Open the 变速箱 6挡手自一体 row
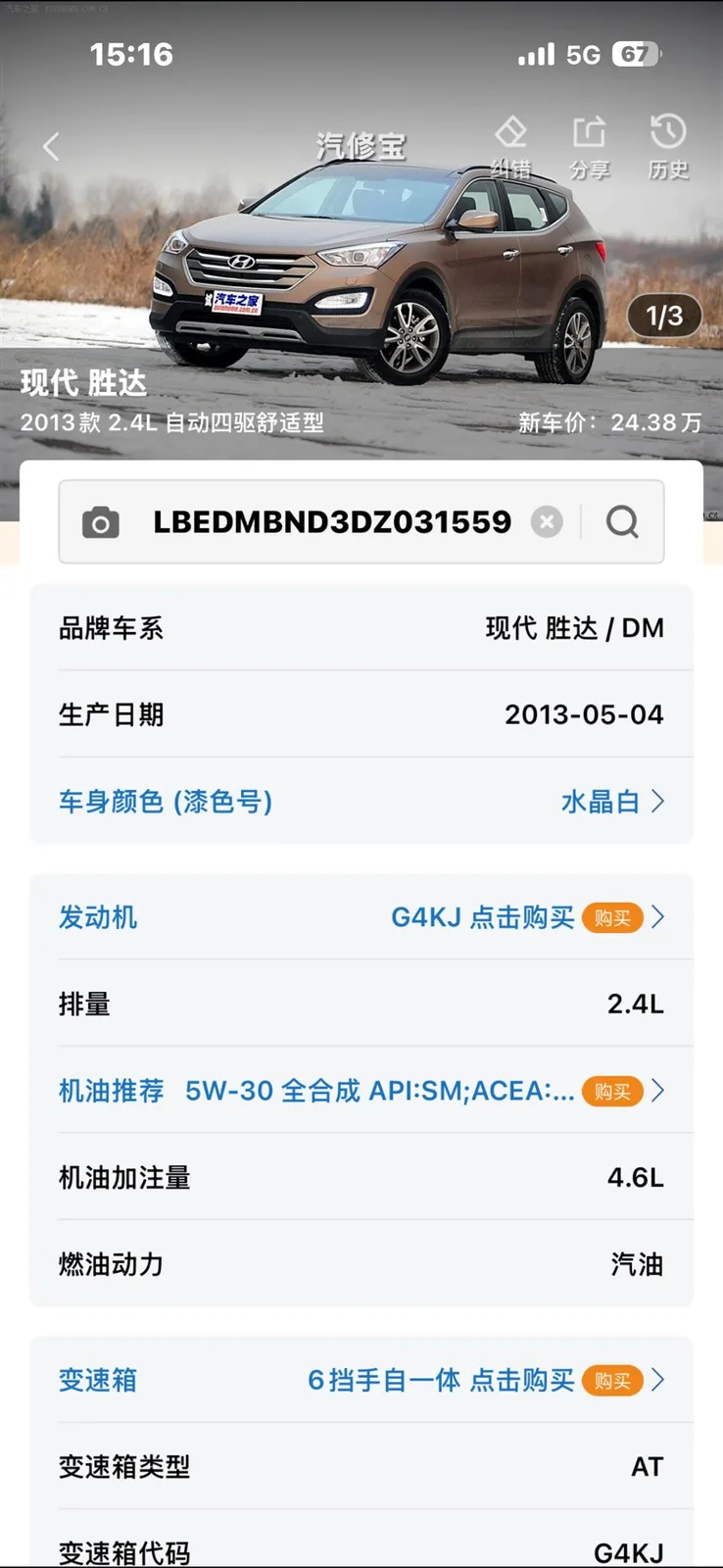This screenshot has width=723, height=1568. [x=361, y=1380]
